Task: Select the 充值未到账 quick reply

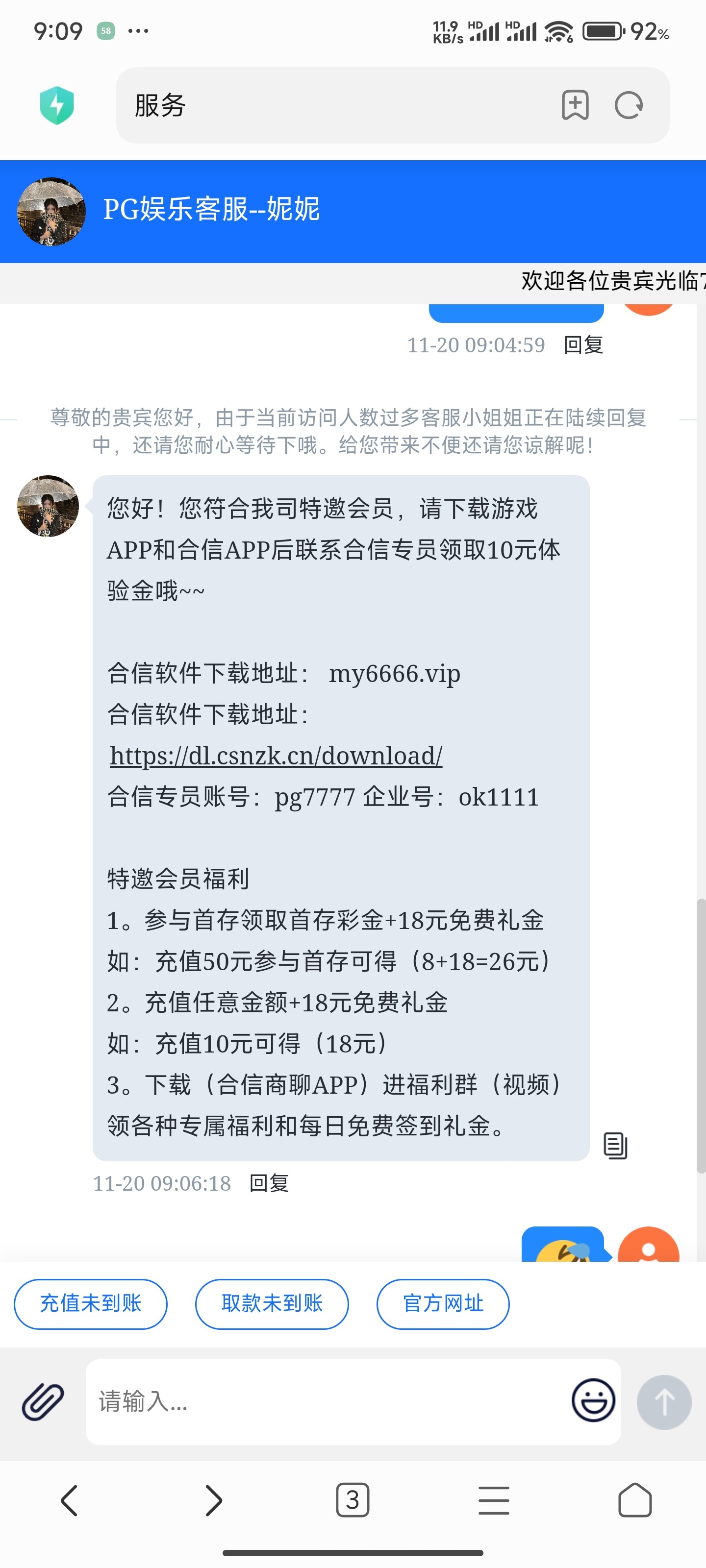Action: pos(90,1304)
